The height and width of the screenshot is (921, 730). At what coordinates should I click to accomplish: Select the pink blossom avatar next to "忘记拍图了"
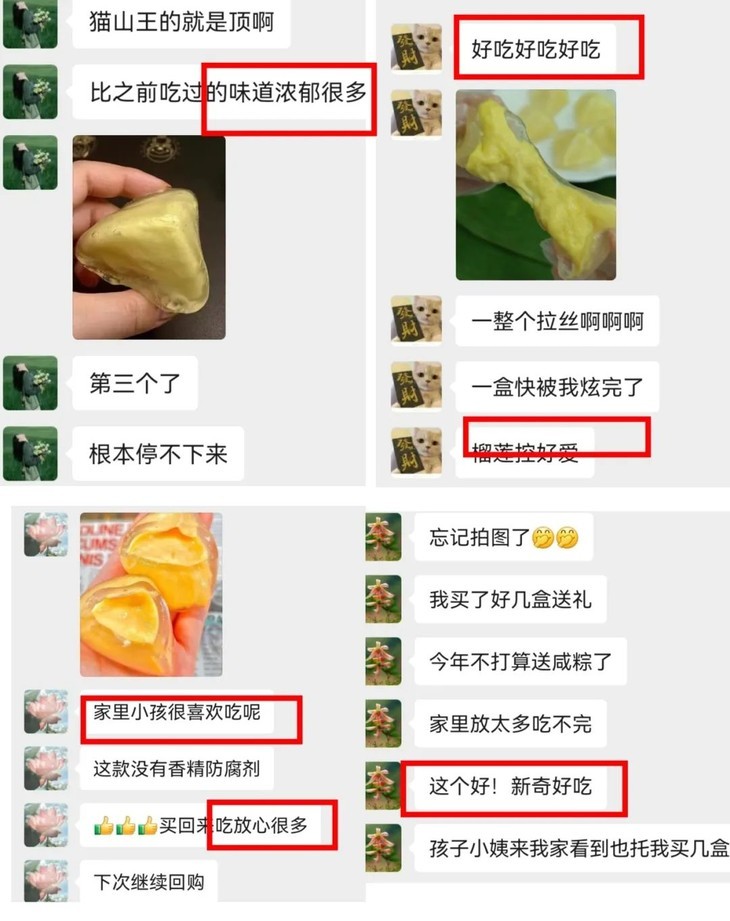385,538
